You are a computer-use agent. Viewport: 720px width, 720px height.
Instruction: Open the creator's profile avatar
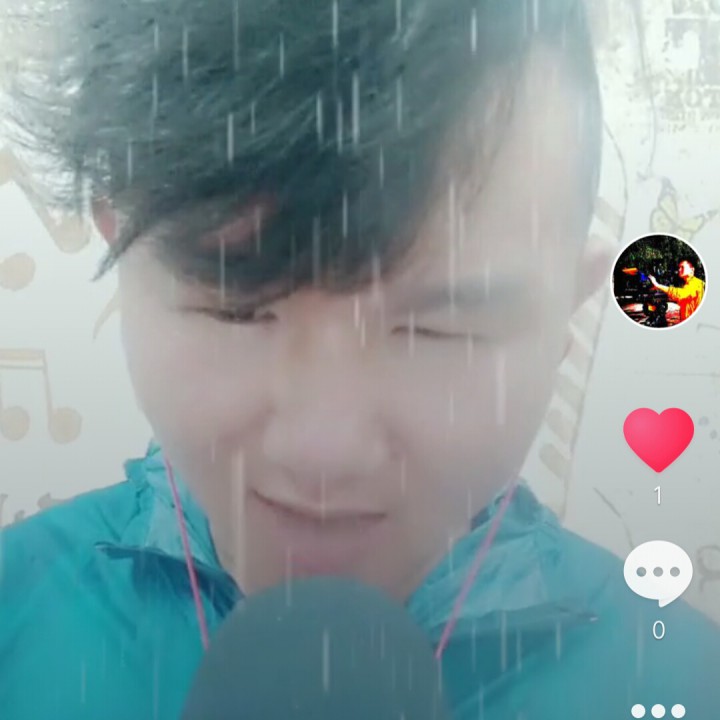pyautogui.click(x=658, y=281)
